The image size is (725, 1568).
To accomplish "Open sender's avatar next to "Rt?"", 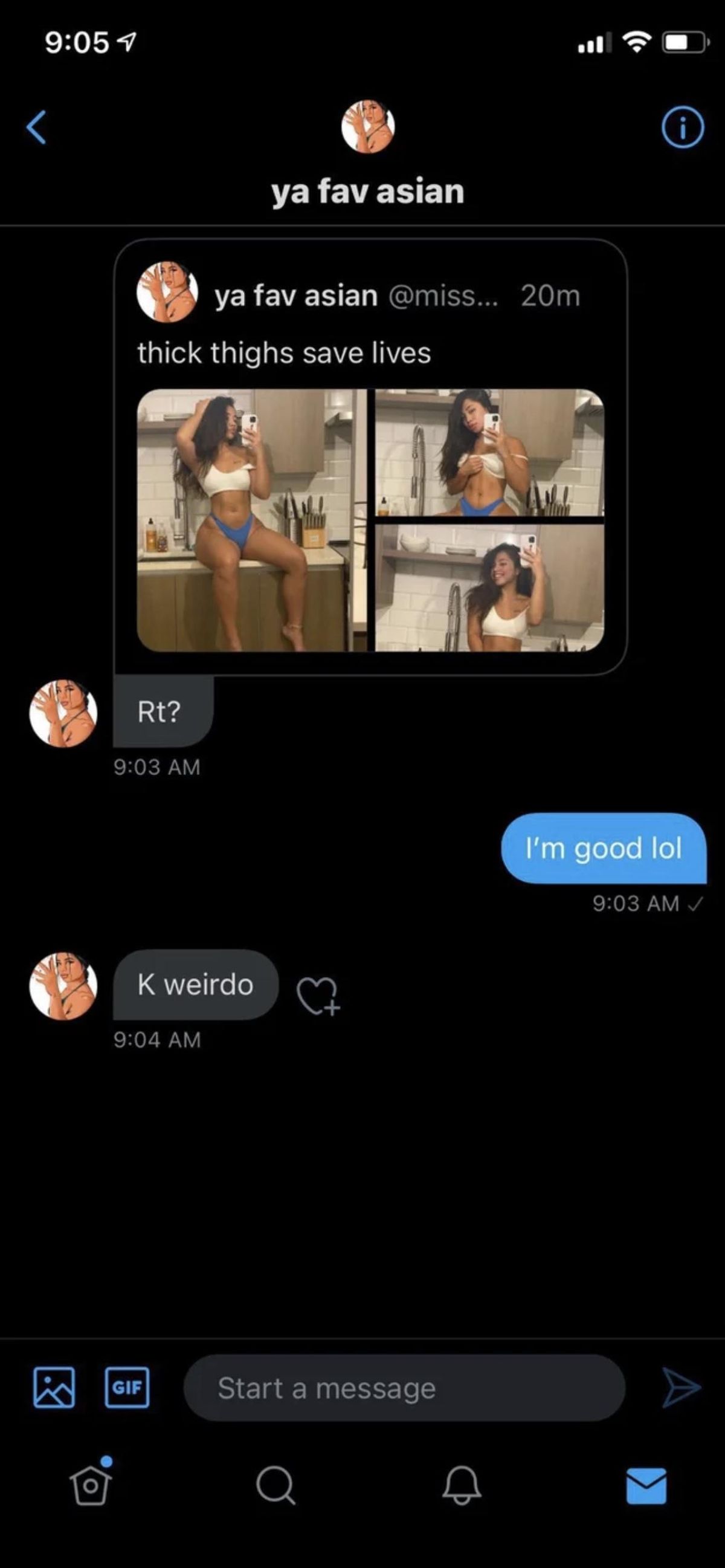I will pyautogui.click(x=63, y=713).
